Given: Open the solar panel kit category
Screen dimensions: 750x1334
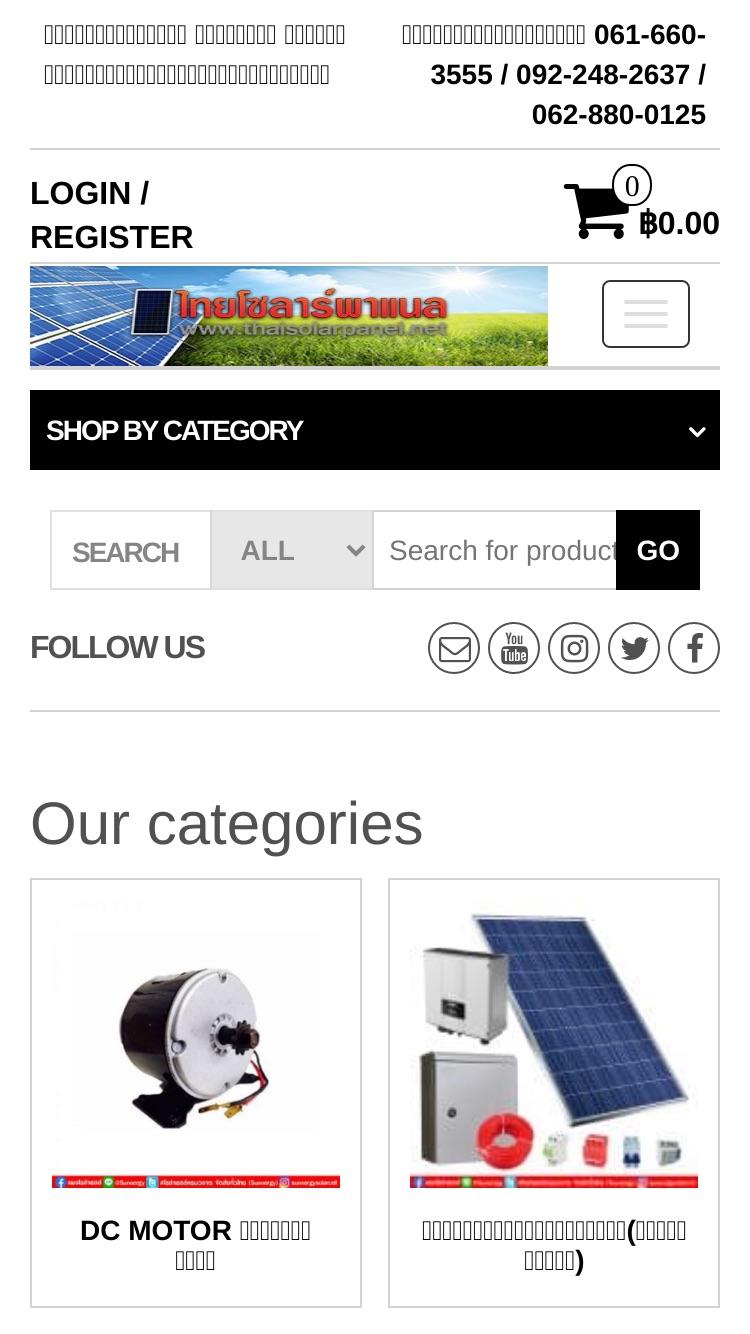Looking at the screenshot, I should (x=554, y=1093).
